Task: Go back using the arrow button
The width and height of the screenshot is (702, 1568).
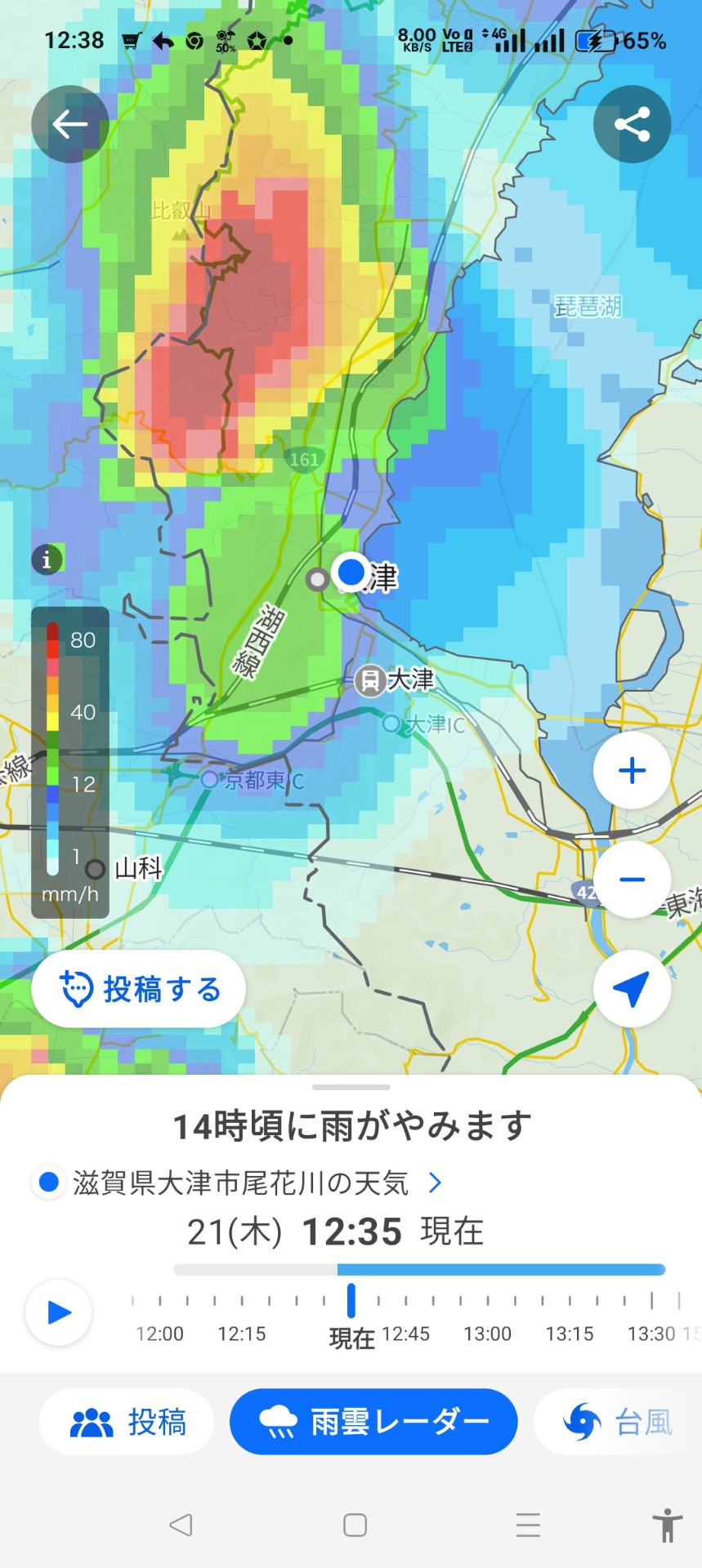Action: (x=70, y=124)
